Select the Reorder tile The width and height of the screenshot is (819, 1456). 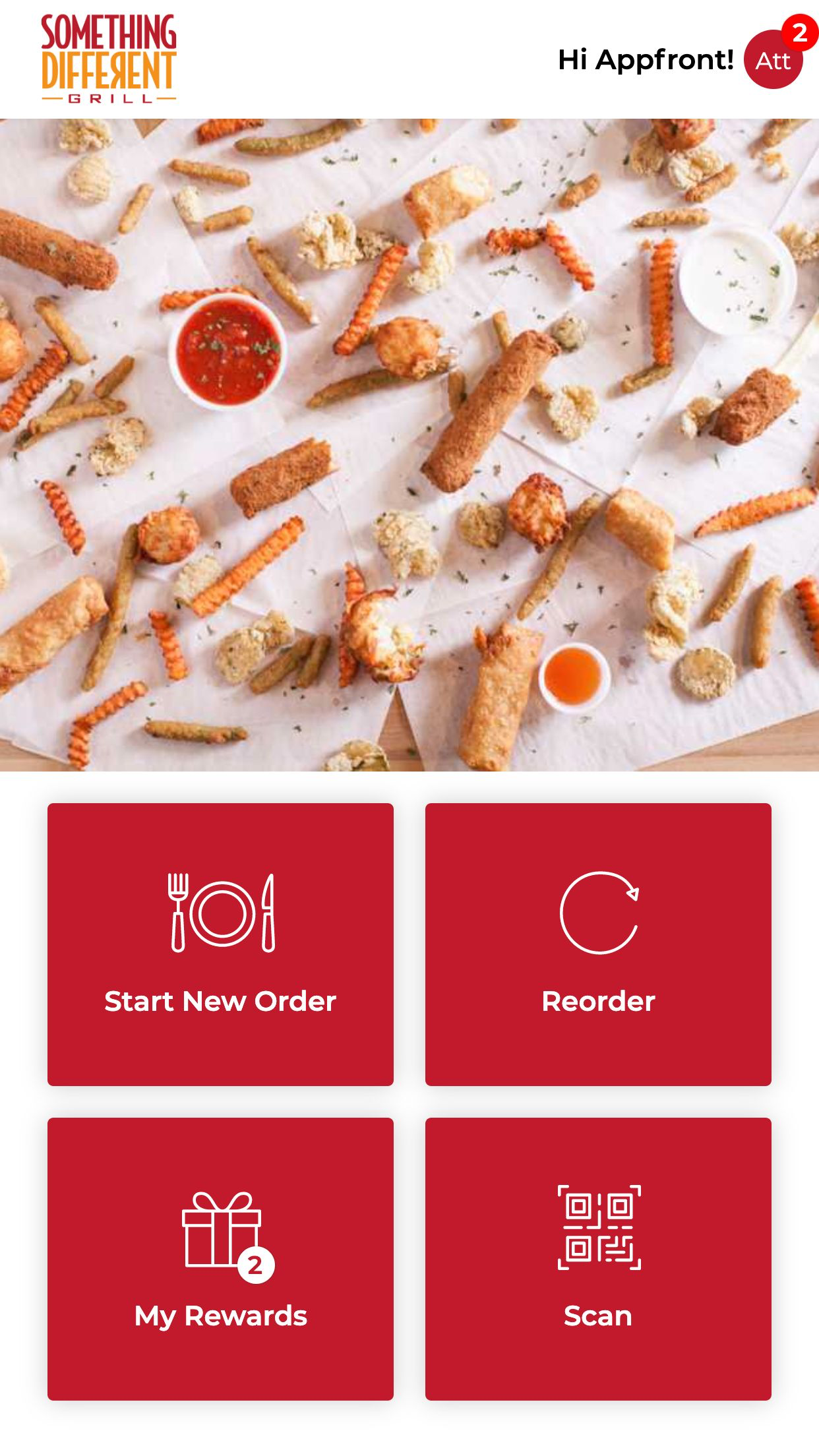598,944
